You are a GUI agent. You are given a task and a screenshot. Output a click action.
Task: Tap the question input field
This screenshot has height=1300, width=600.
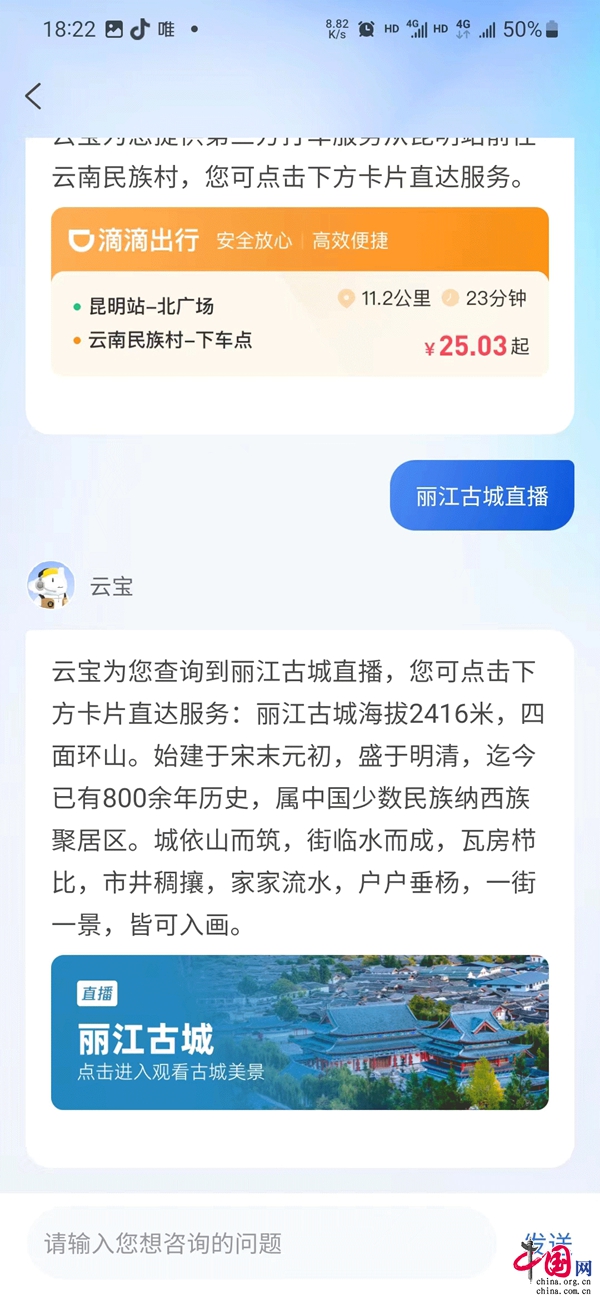point(260,1244)
